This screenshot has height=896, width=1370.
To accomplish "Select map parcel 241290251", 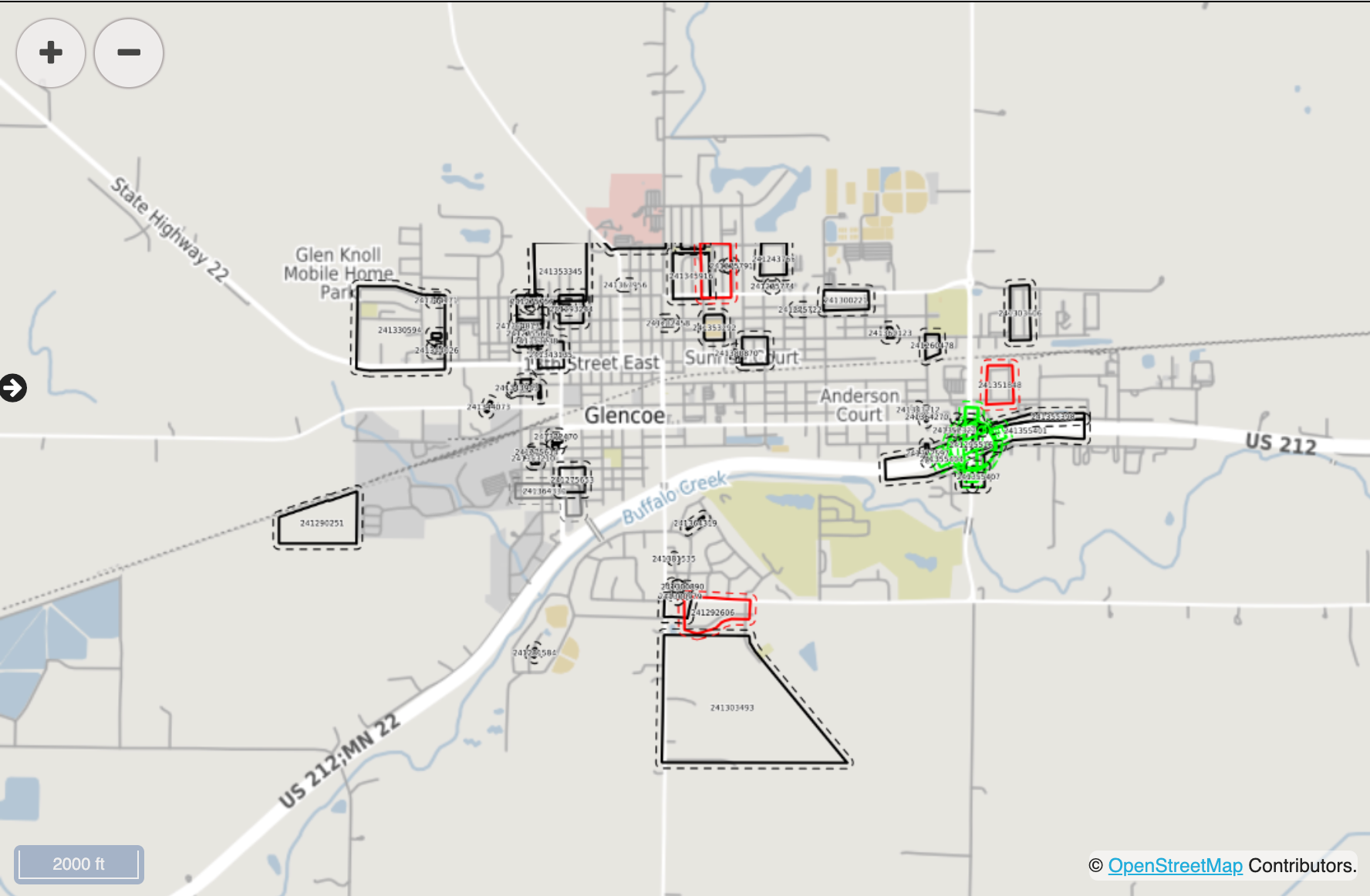I will (322, 523).
